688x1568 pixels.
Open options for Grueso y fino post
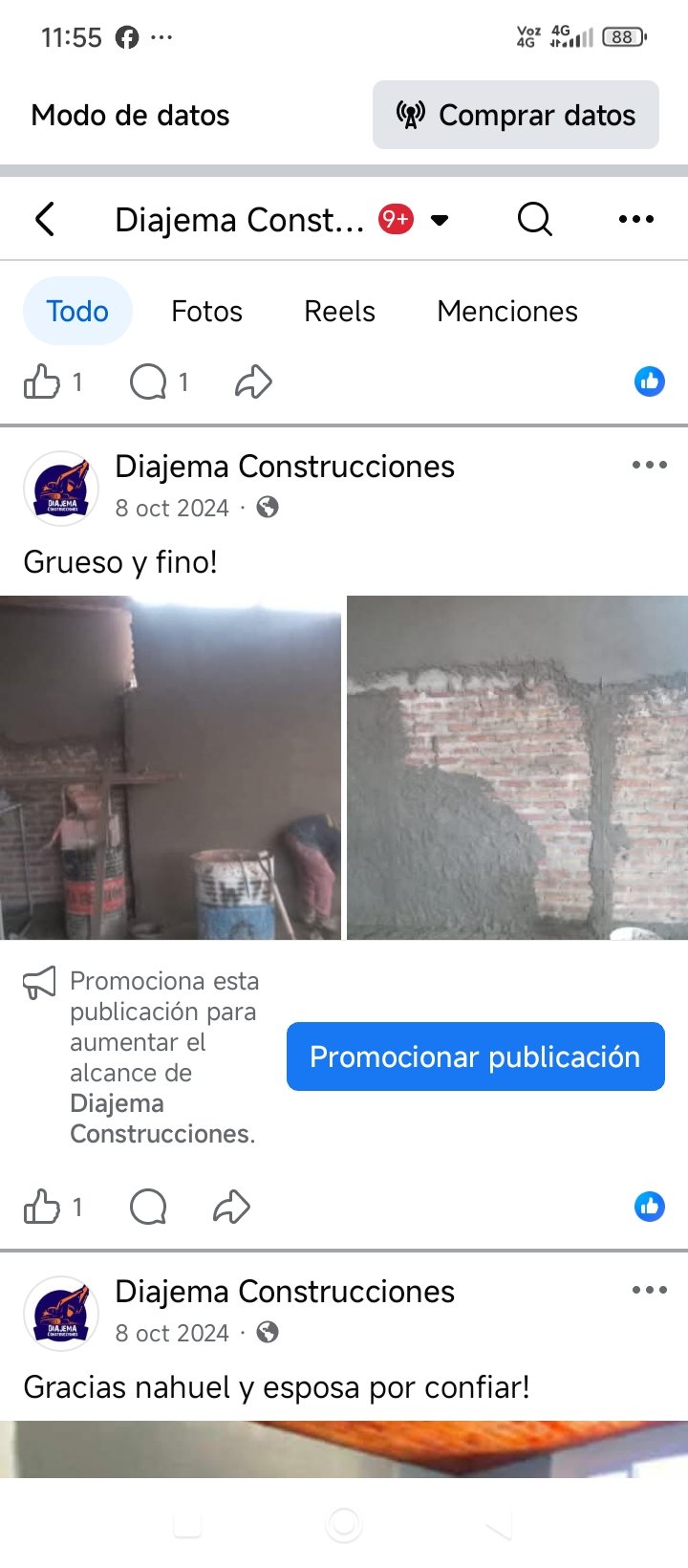(x=649, y=466)
